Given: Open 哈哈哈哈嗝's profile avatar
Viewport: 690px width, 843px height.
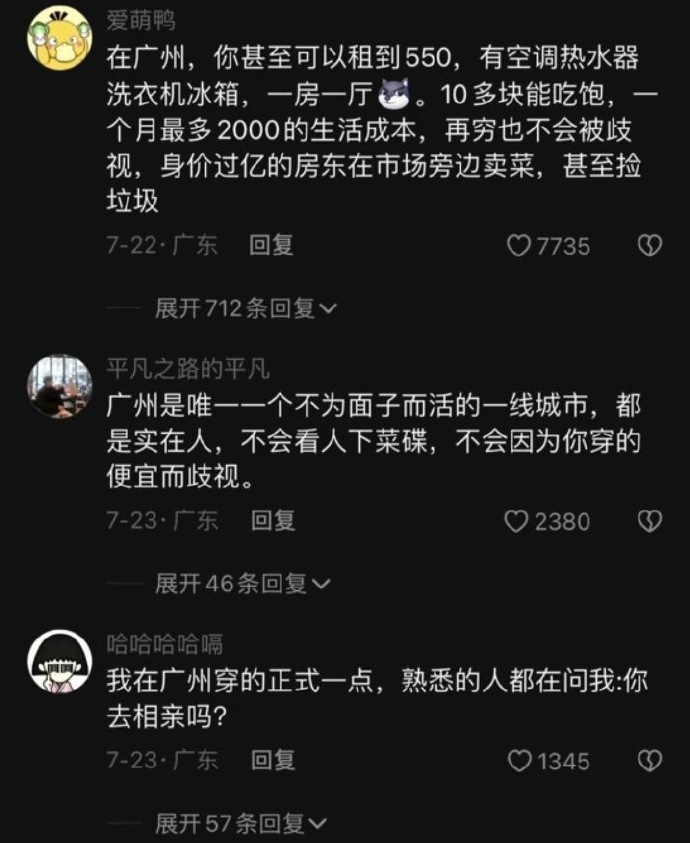Looking at the screenshot, I should click(59, 661).
